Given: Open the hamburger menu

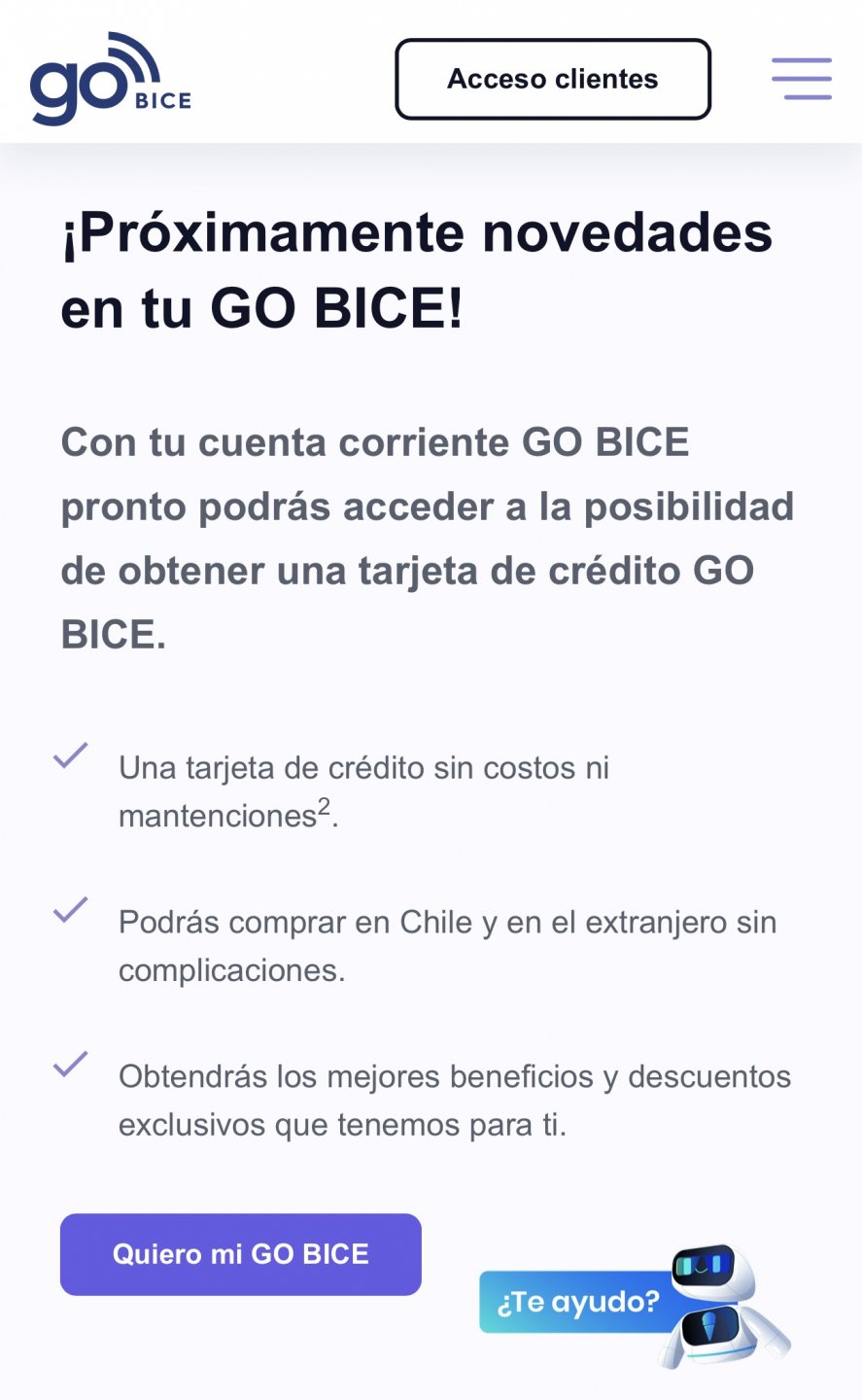Looking at the screenshot, I should [802, 79].
